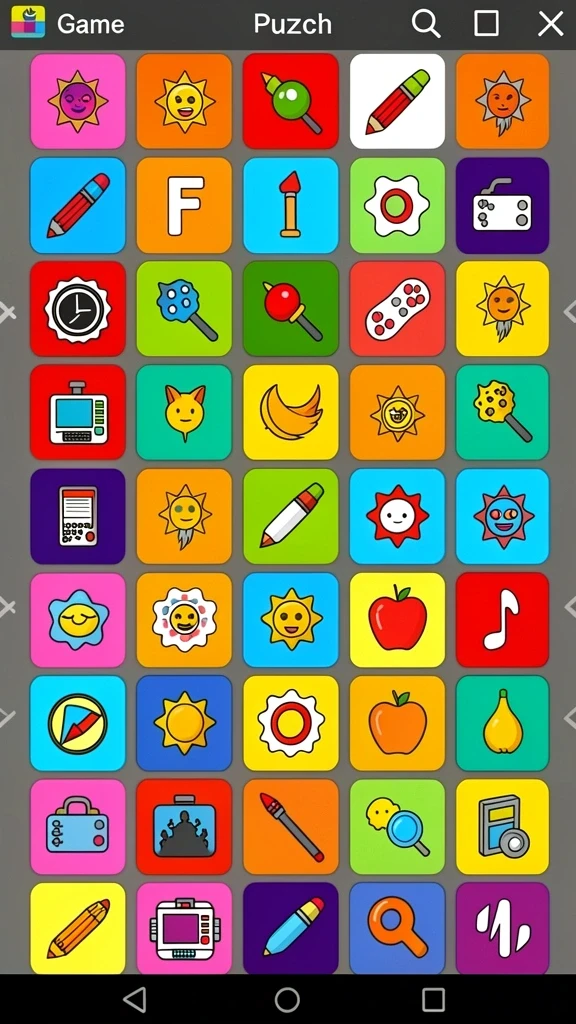Select the orange pencil tile on yellow
576x1024 pixels.
(x=78, y=928)
